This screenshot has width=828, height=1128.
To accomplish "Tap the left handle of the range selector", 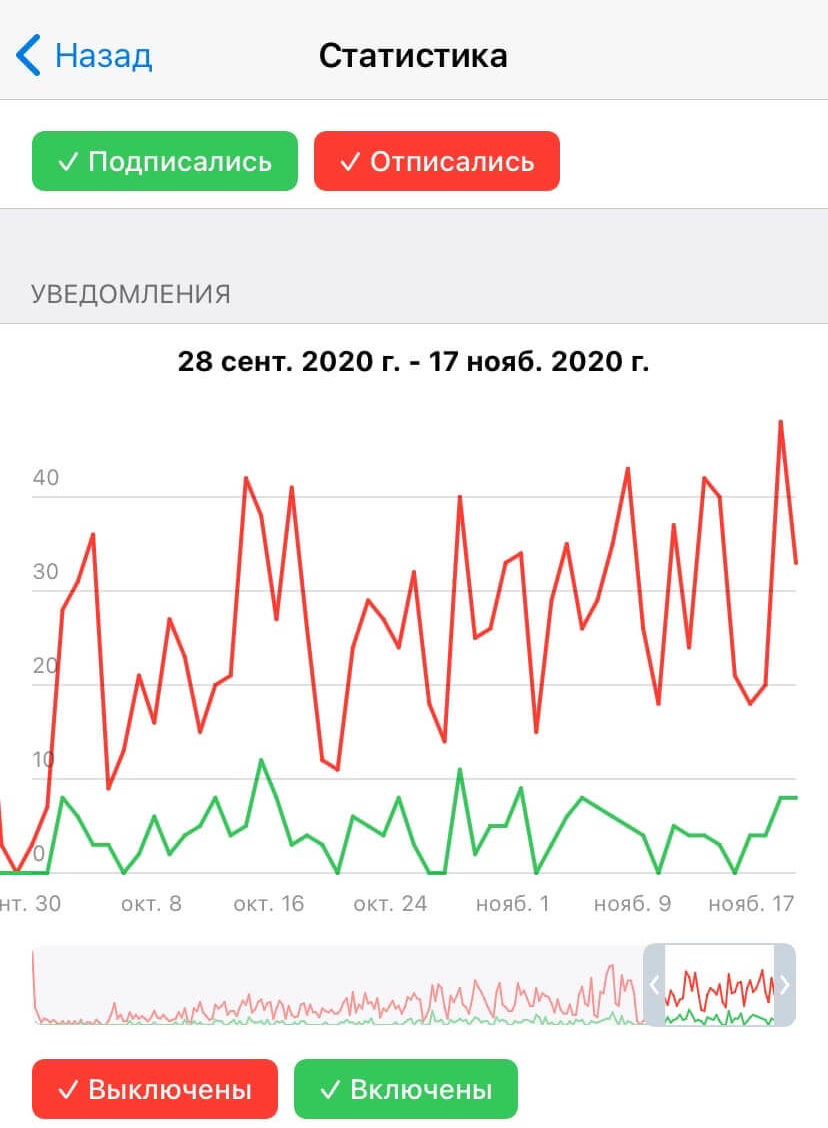I will tap(654, 985).
